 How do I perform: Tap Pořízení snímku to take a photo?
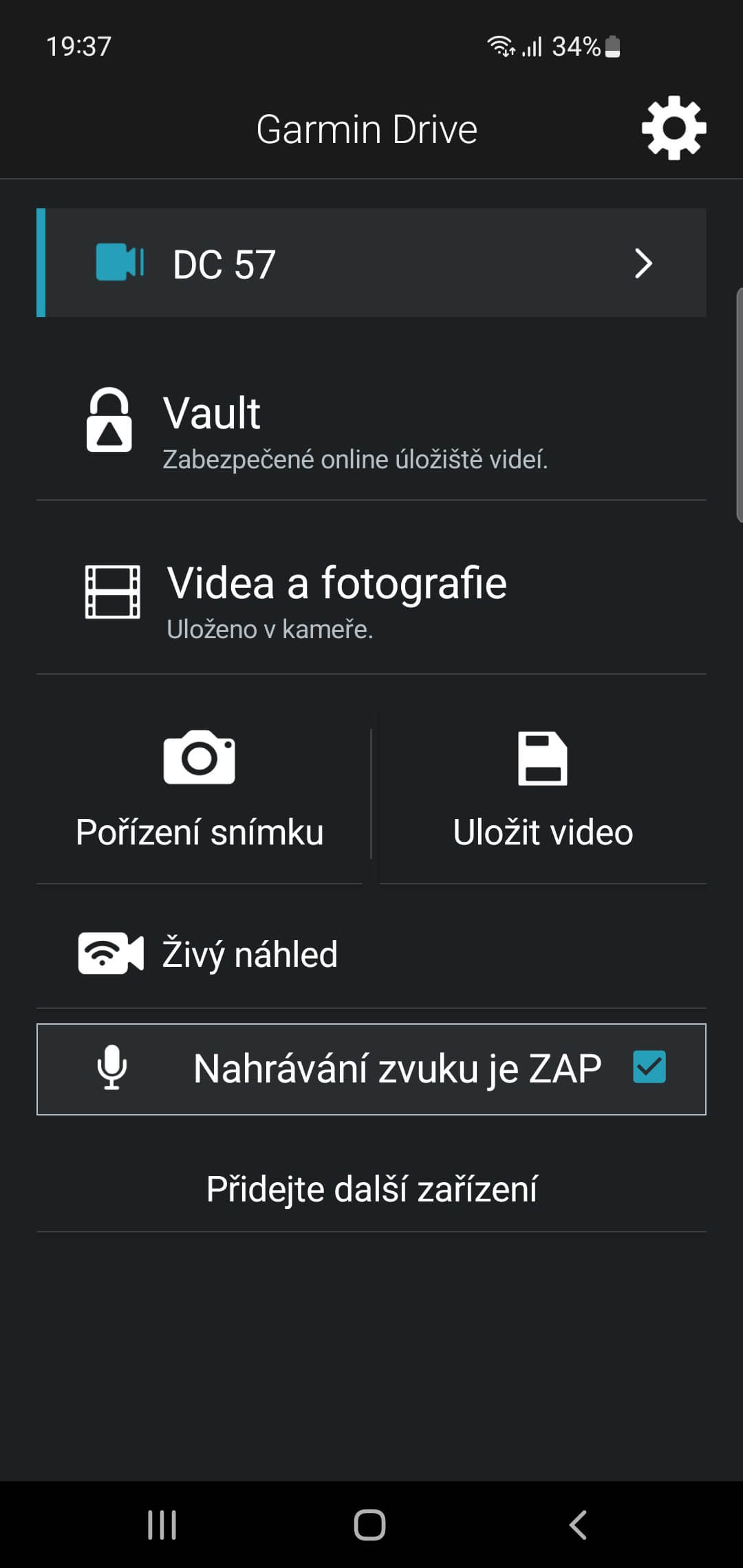click(x=200, y=791)
